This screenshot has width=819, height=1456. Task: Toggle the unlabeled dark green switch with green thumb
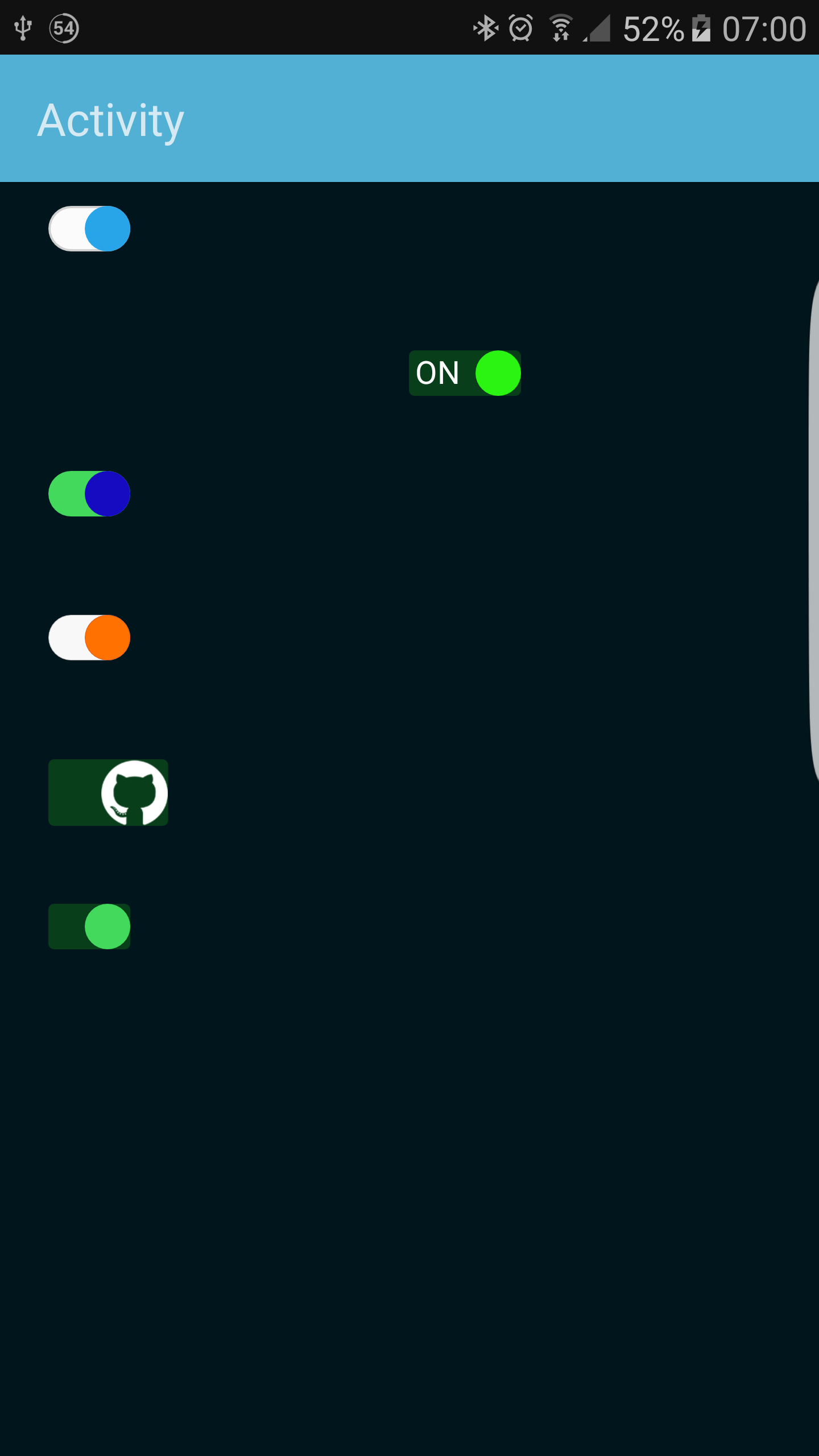coord(89,926)
